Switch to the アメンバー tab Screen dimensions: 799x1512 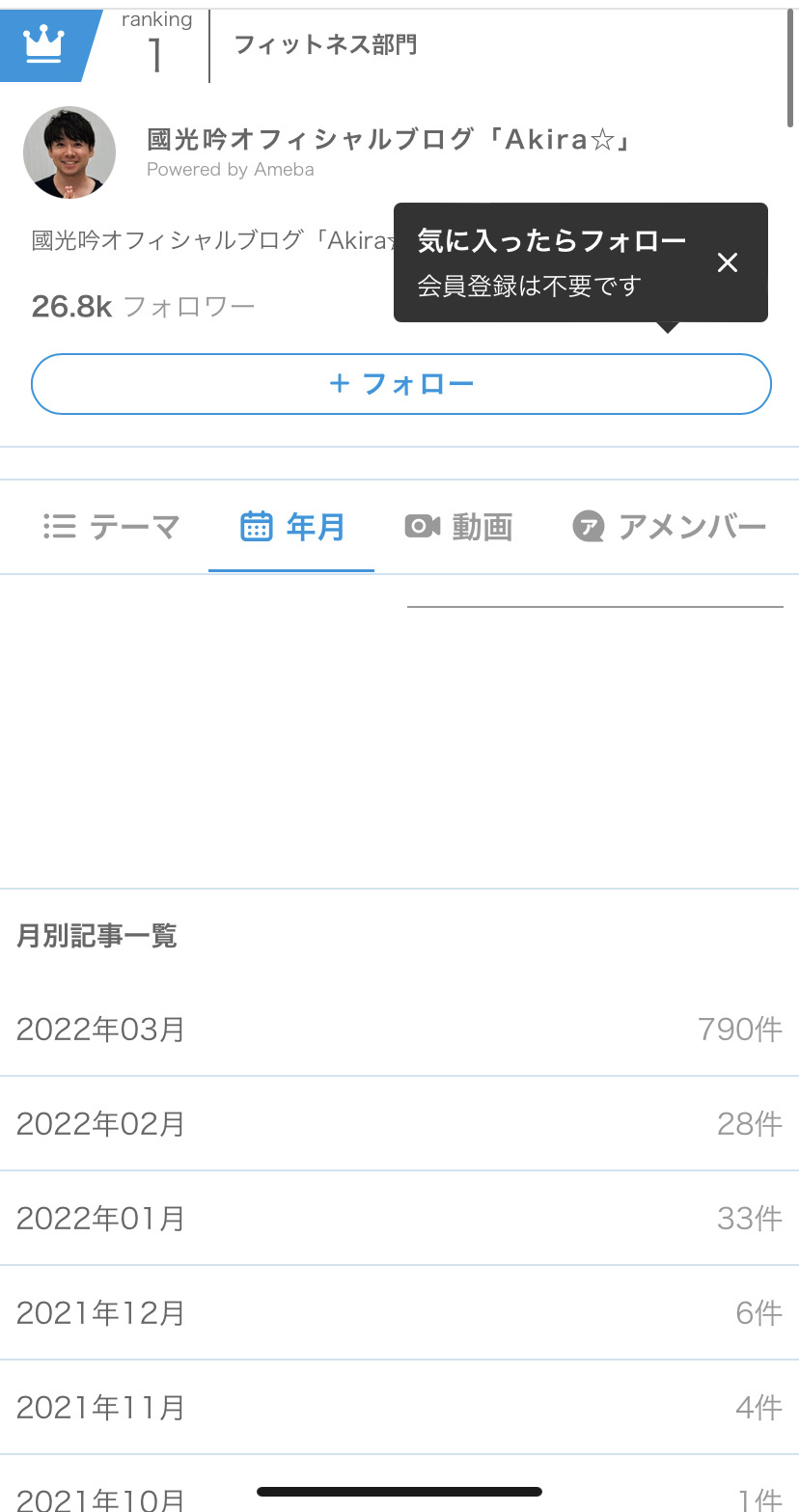pyautogui.click(x=670, y=527)
